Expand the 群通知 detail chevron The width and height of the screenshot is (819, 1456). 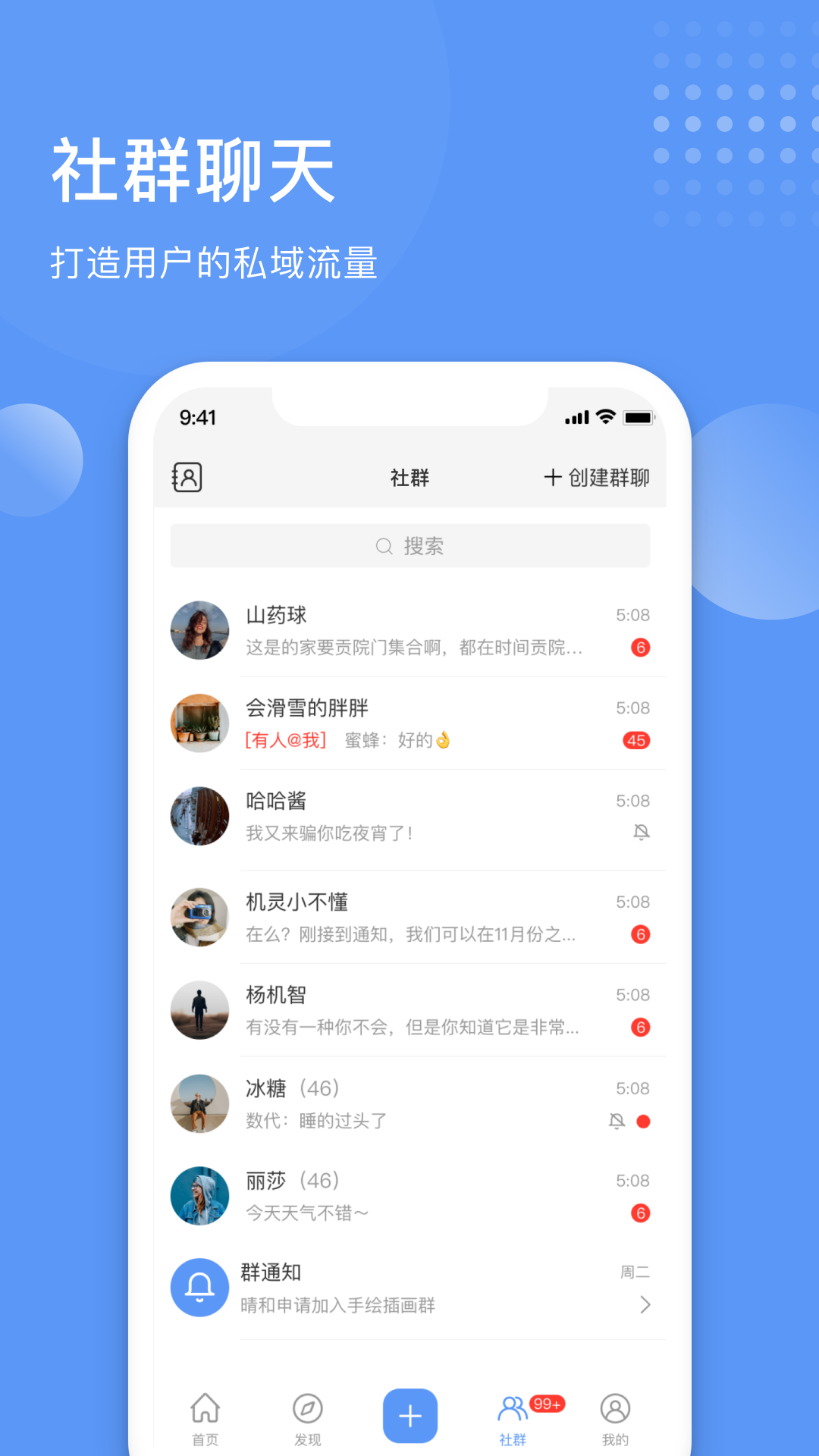point(645,1305)
